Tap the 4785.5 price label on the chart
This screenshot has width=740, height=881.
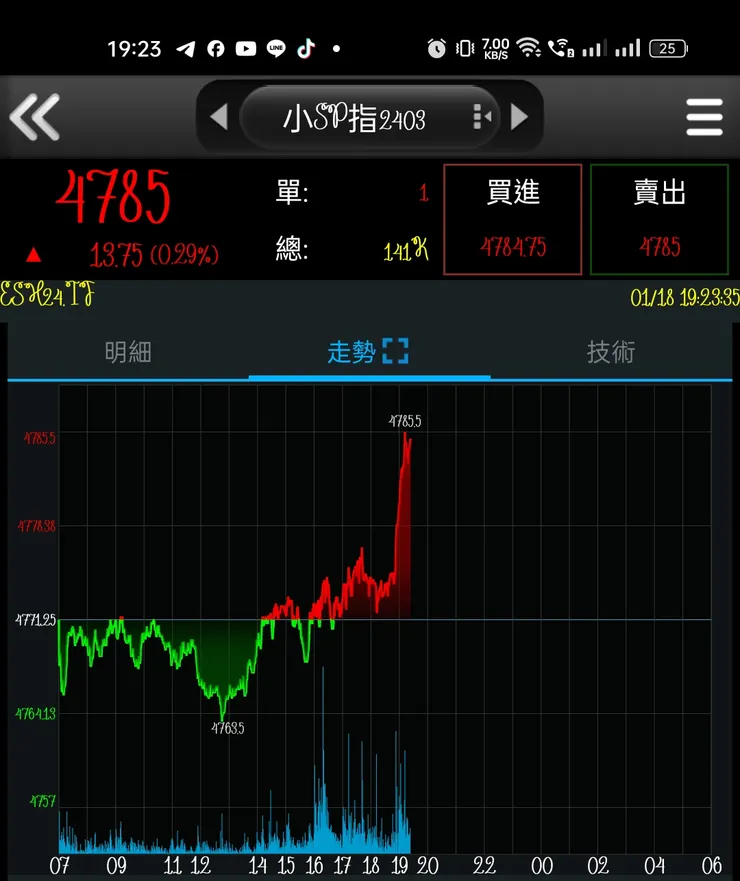point(404,421)
